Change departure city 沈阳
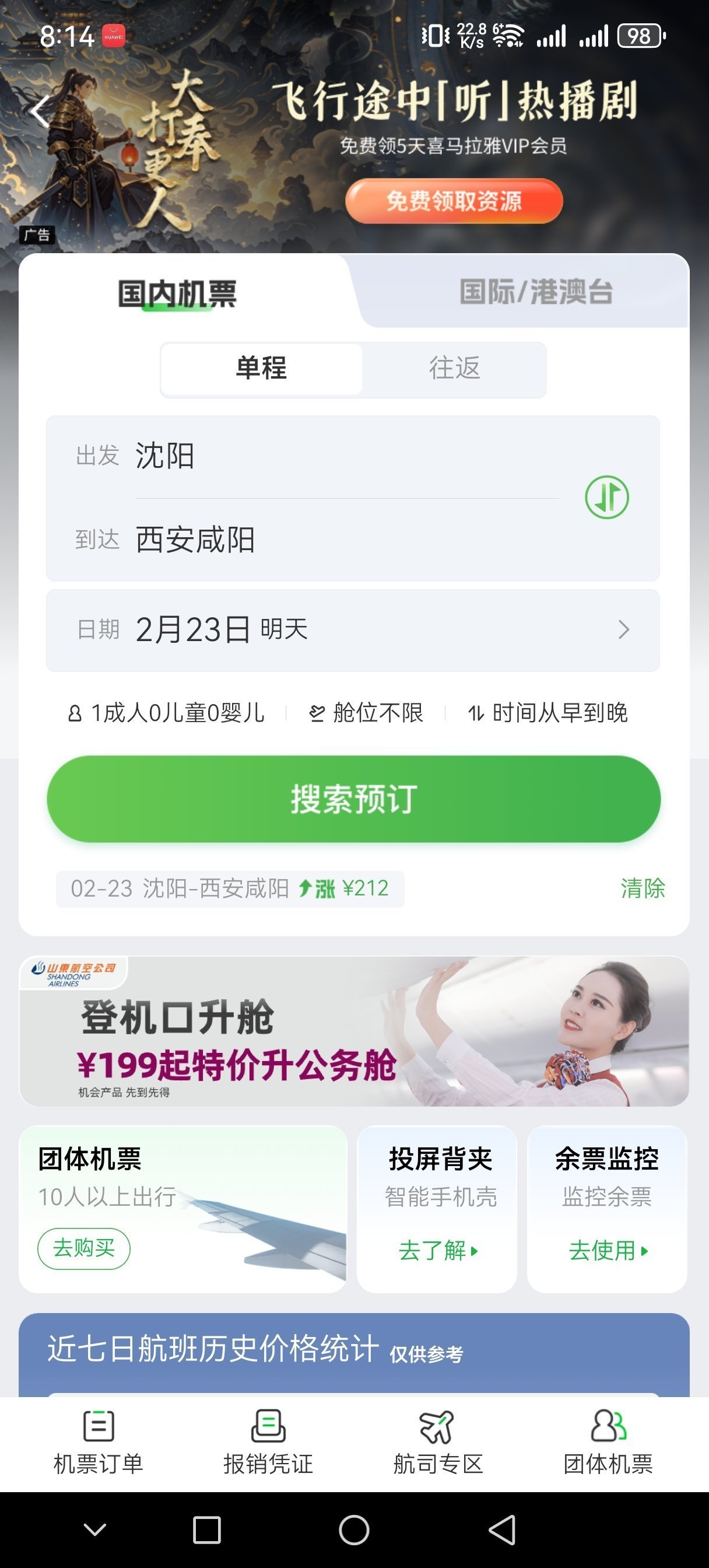 pos(165,456)
